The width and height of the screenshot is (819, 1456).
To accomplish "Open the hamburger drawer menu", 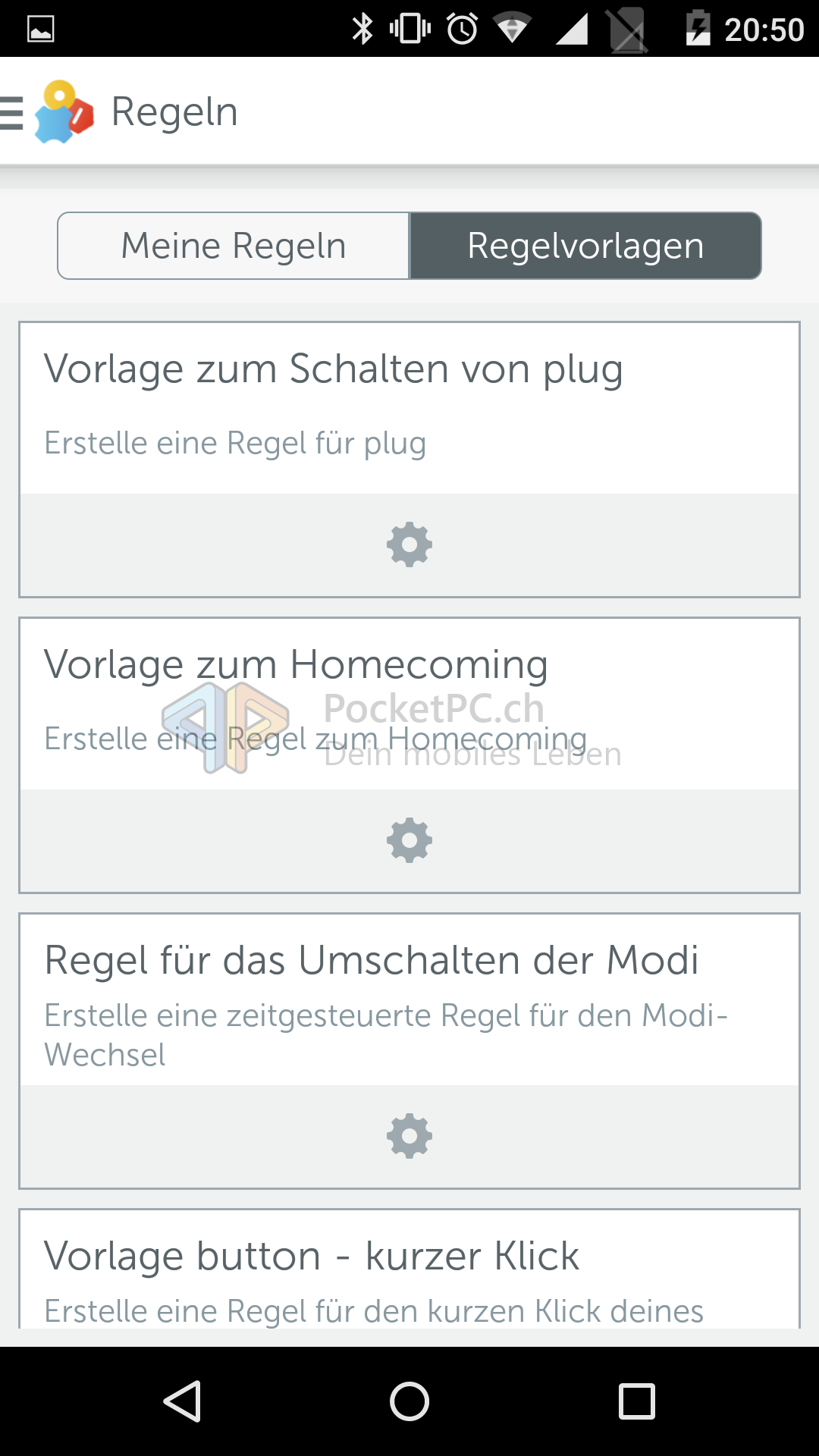I will (12, 112).
